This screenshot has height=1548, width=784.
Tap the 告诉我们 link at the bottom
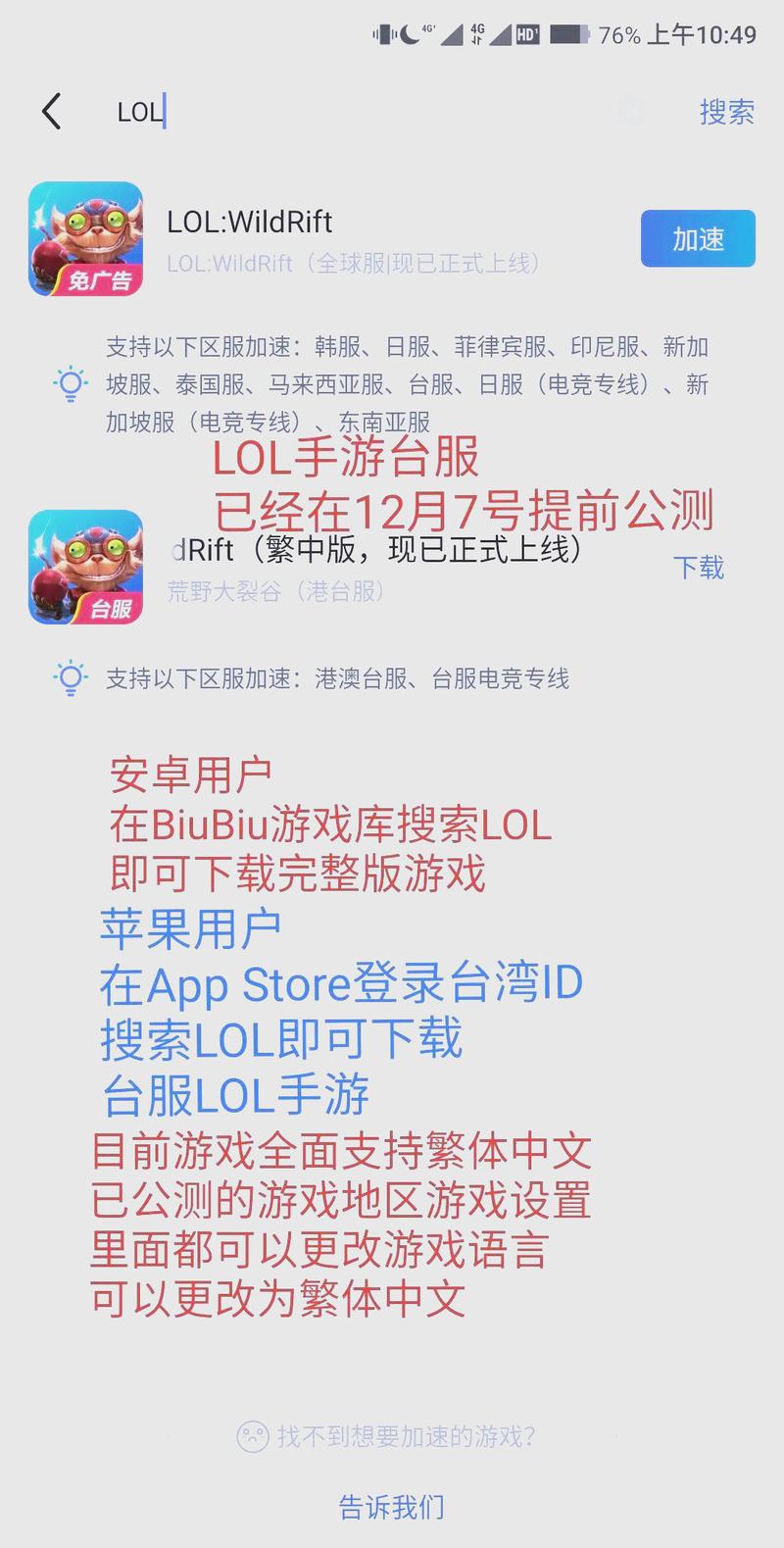391,1507
